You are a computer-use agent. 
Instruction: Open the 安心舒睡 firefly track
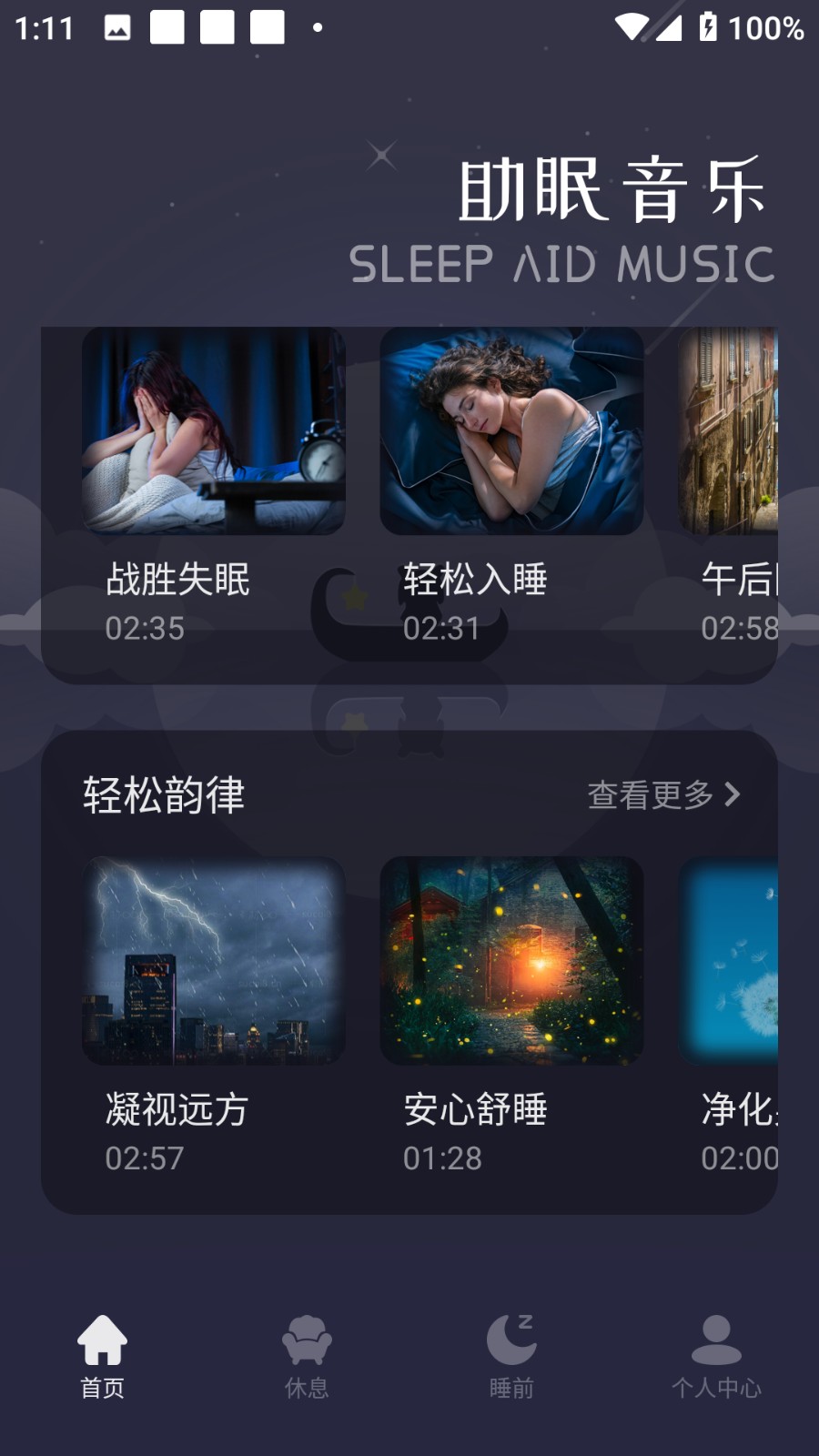point(511,961)
